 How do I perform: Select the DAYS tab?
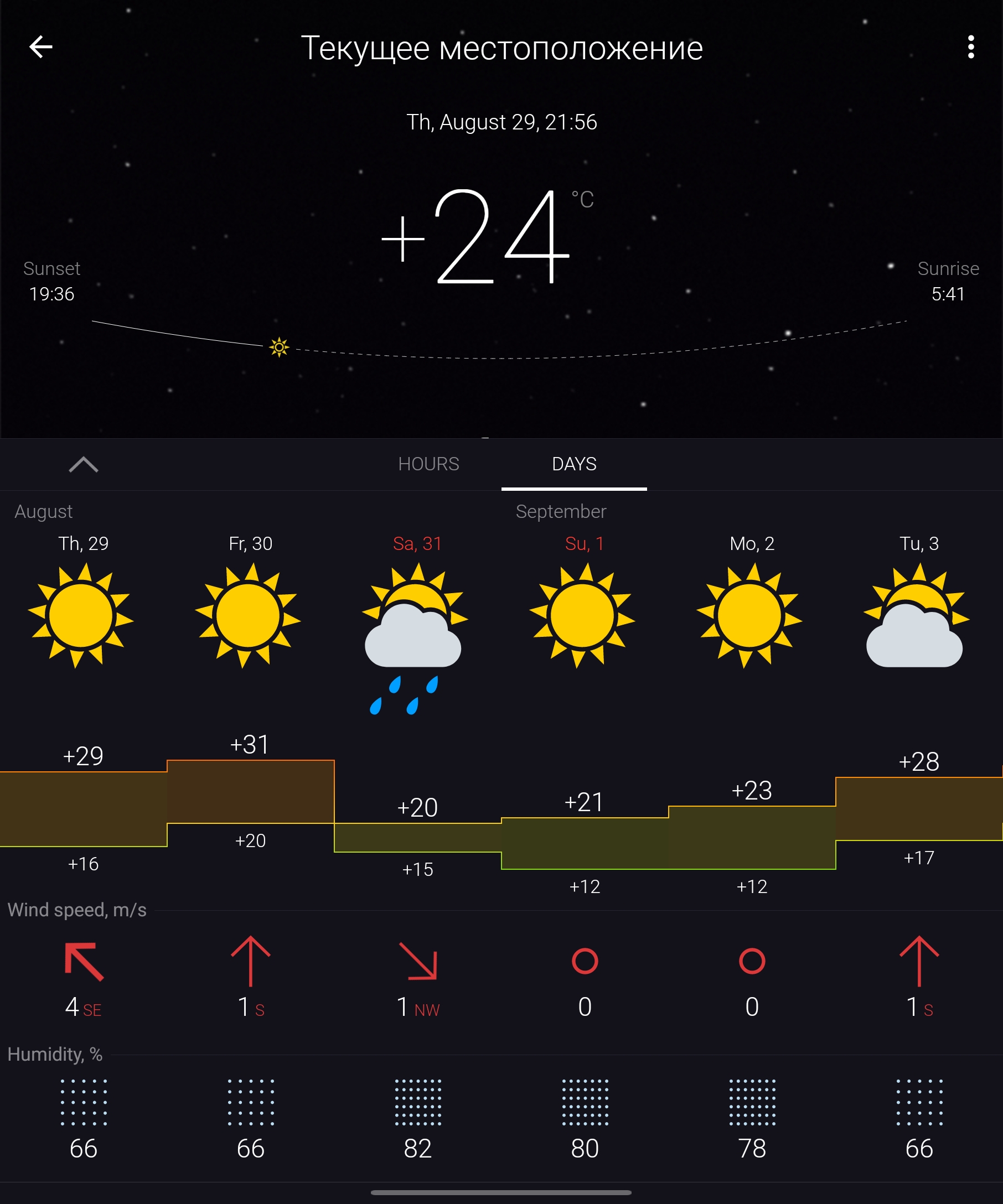pos(574,464)
